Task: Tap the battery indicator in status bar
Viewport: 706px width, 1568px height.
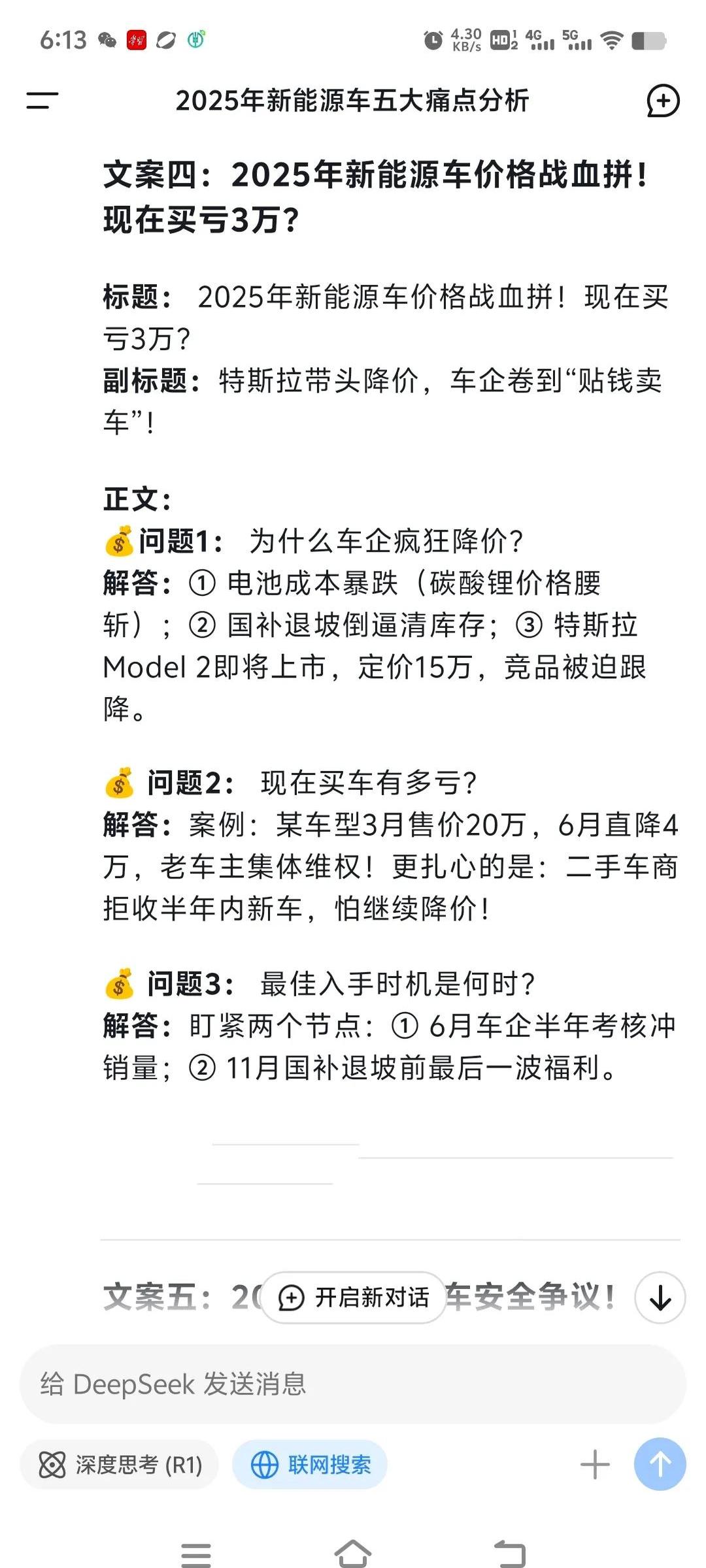Action: [x=650, y=41]
